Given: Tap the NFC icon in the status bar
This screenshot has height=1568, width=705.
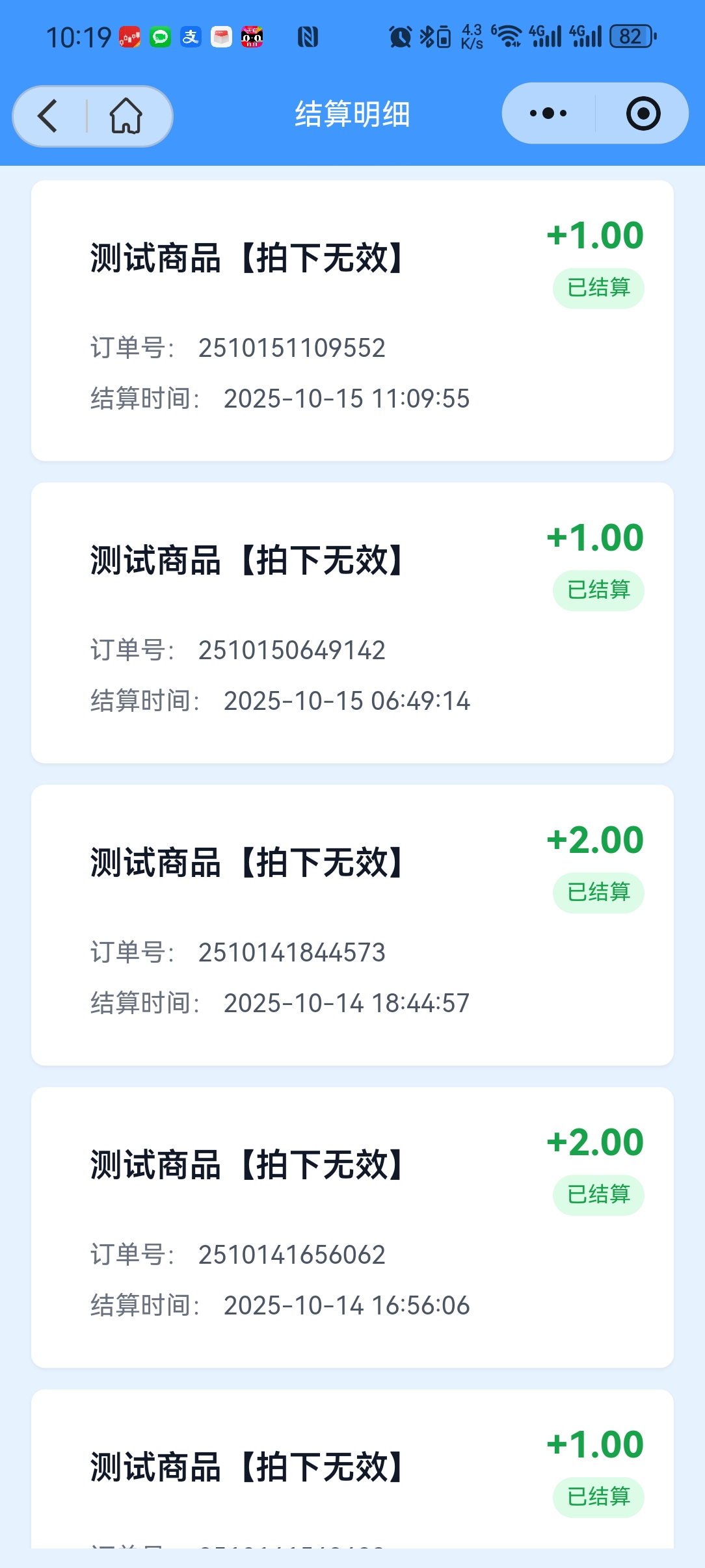Looking at the screenshot, I should pyautogui.click(x=308, y=37).
